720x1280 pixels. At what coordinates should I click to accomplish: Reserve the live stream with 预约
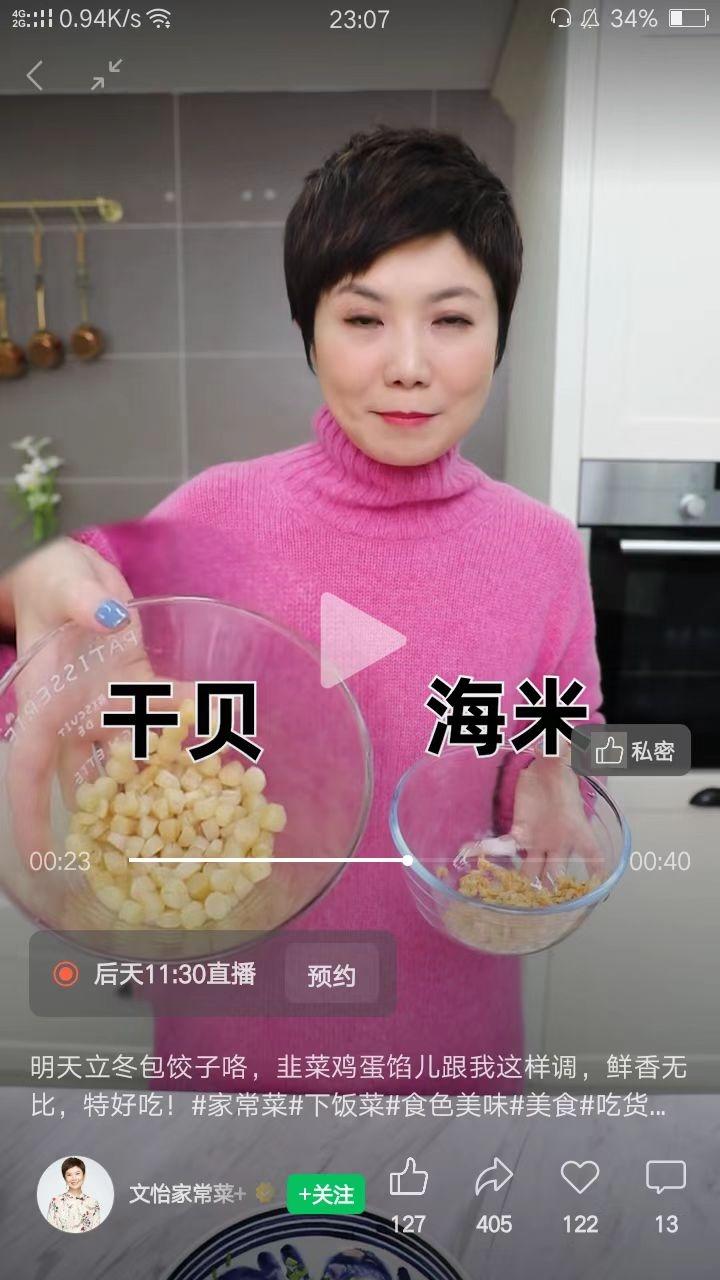pyautogui.click(x=331, y=975)
